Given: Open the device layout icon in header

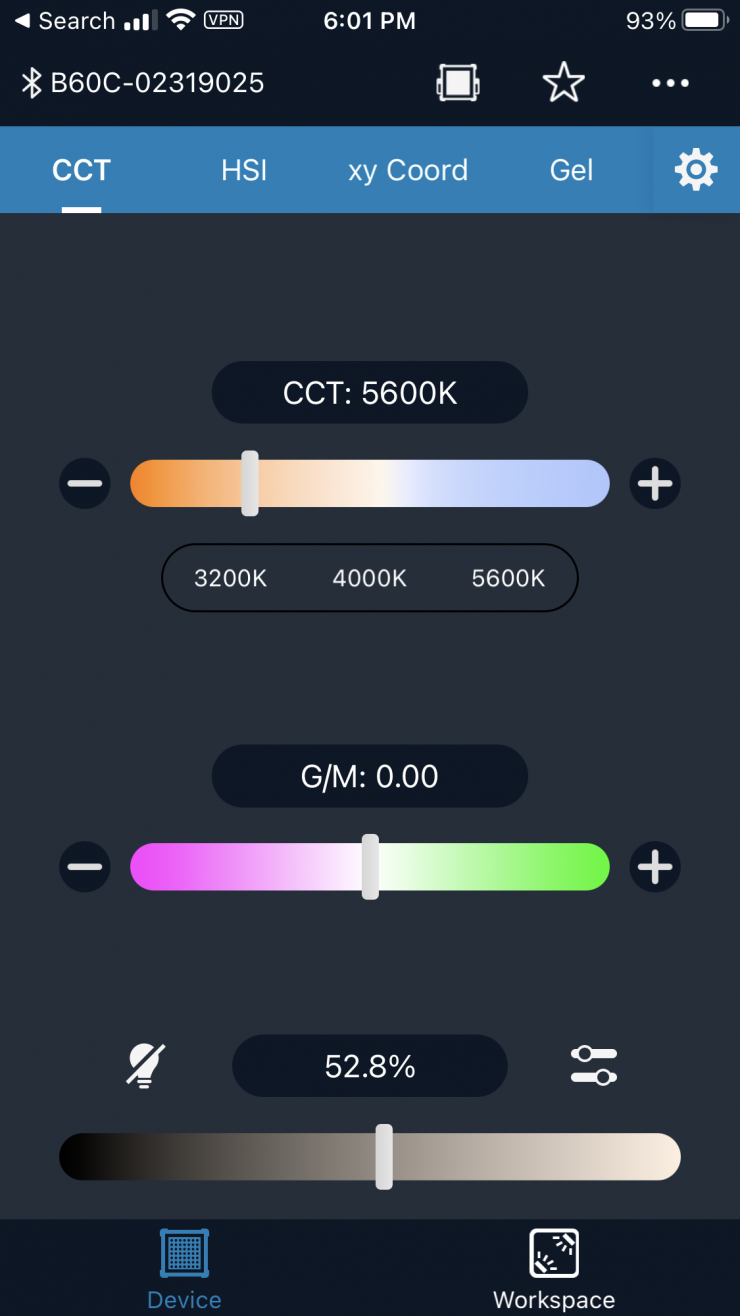Looking at the screenshot, I should click(x=456, y=83).
